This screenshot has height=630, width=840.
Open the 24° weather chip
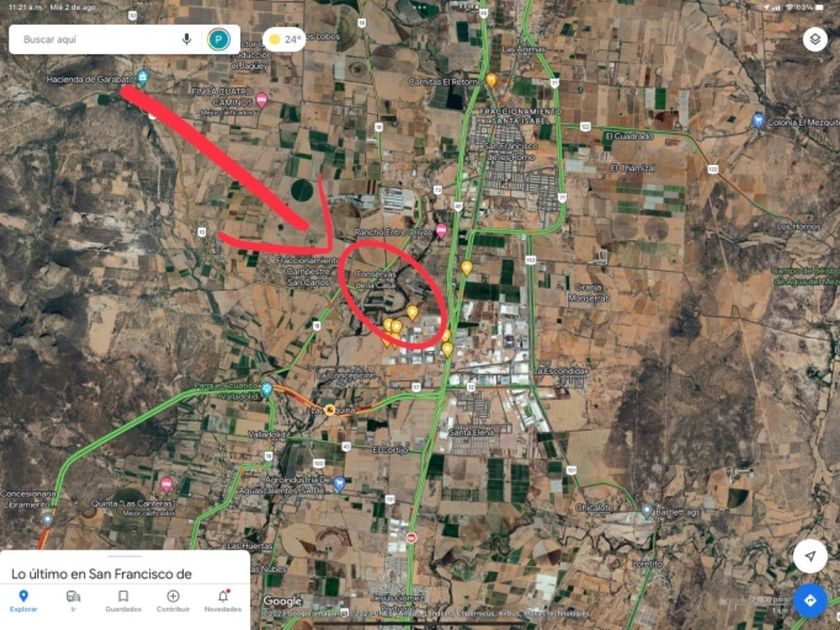click(x=284, y=40)
